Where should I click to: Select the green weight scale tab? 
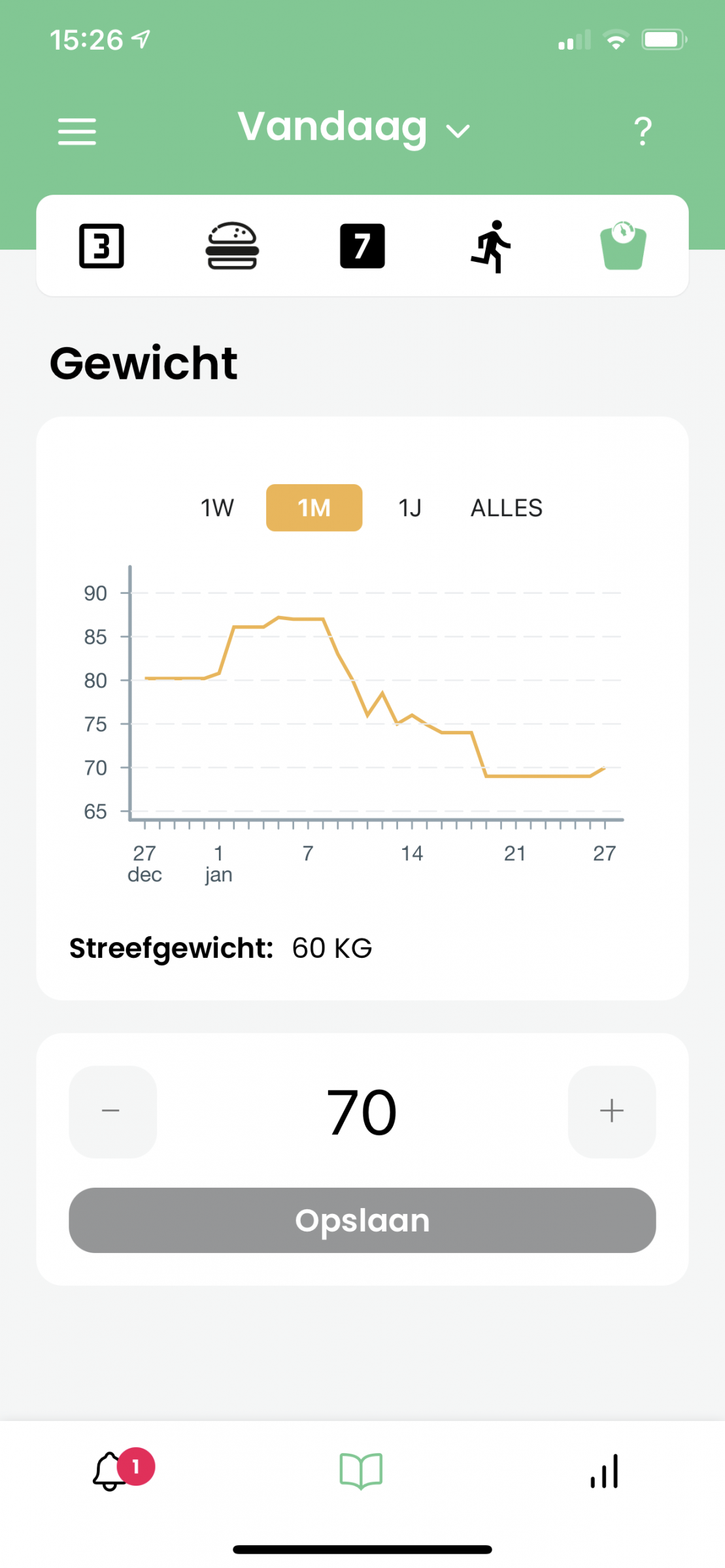coord(623,245)
